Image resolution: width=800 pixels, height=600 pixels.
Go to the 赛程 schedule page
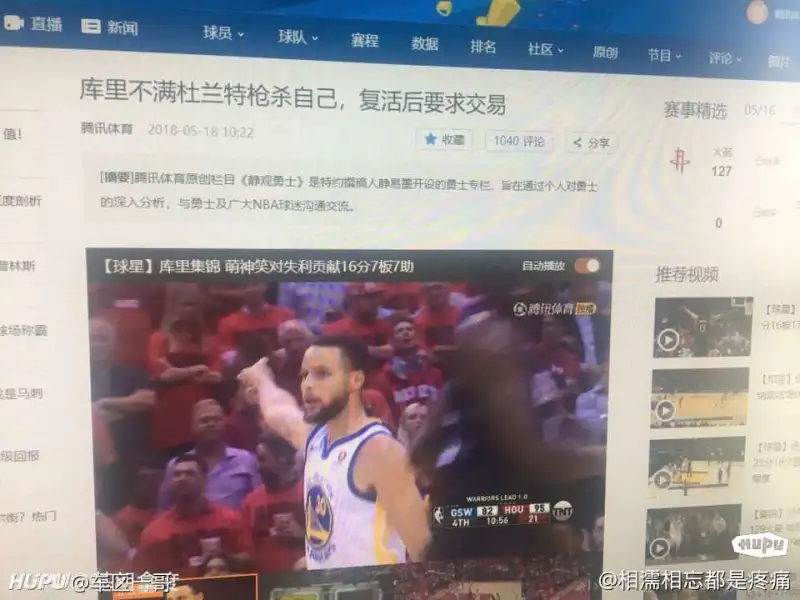pos(364,41)
